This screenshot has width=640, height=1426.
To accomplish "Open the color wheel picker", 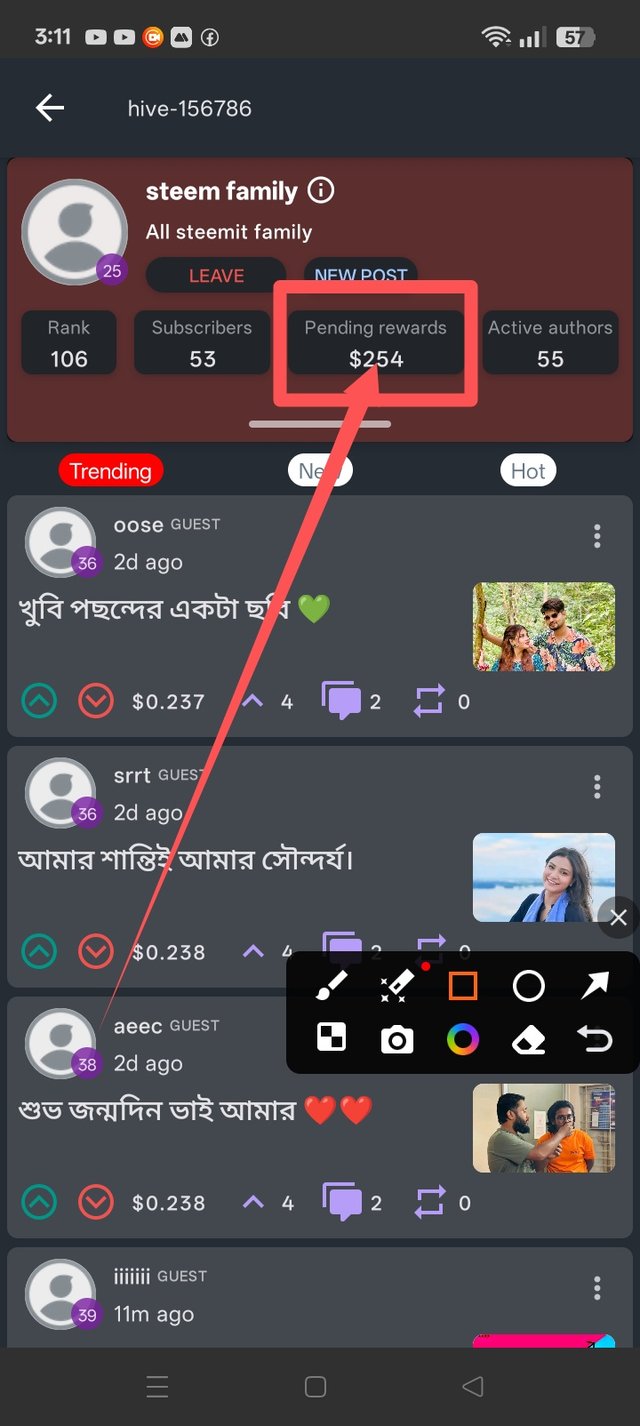I will (x=462, y=1040).
